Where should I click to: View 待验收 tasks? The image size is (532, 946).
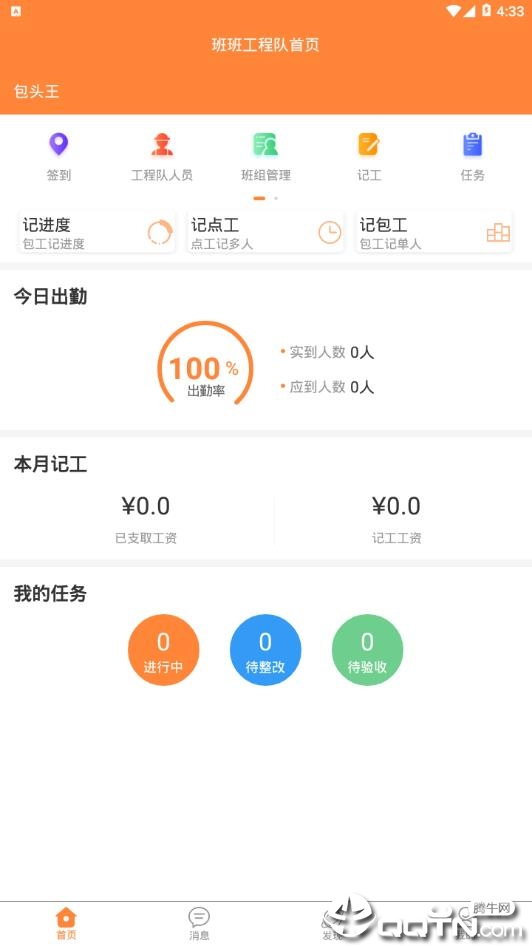click(x=367, y=650)
